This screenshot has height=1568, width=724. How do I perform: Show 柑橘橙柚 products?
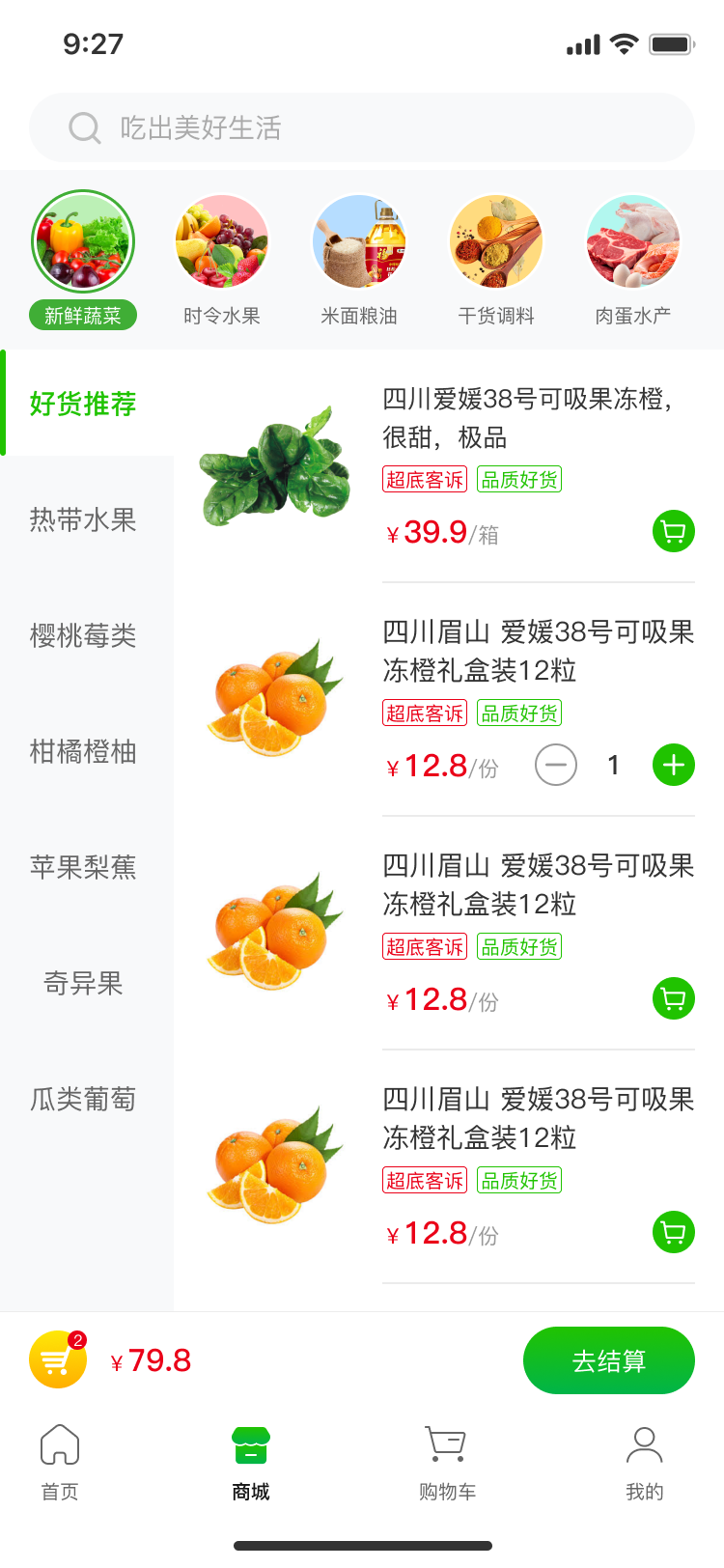83,751
